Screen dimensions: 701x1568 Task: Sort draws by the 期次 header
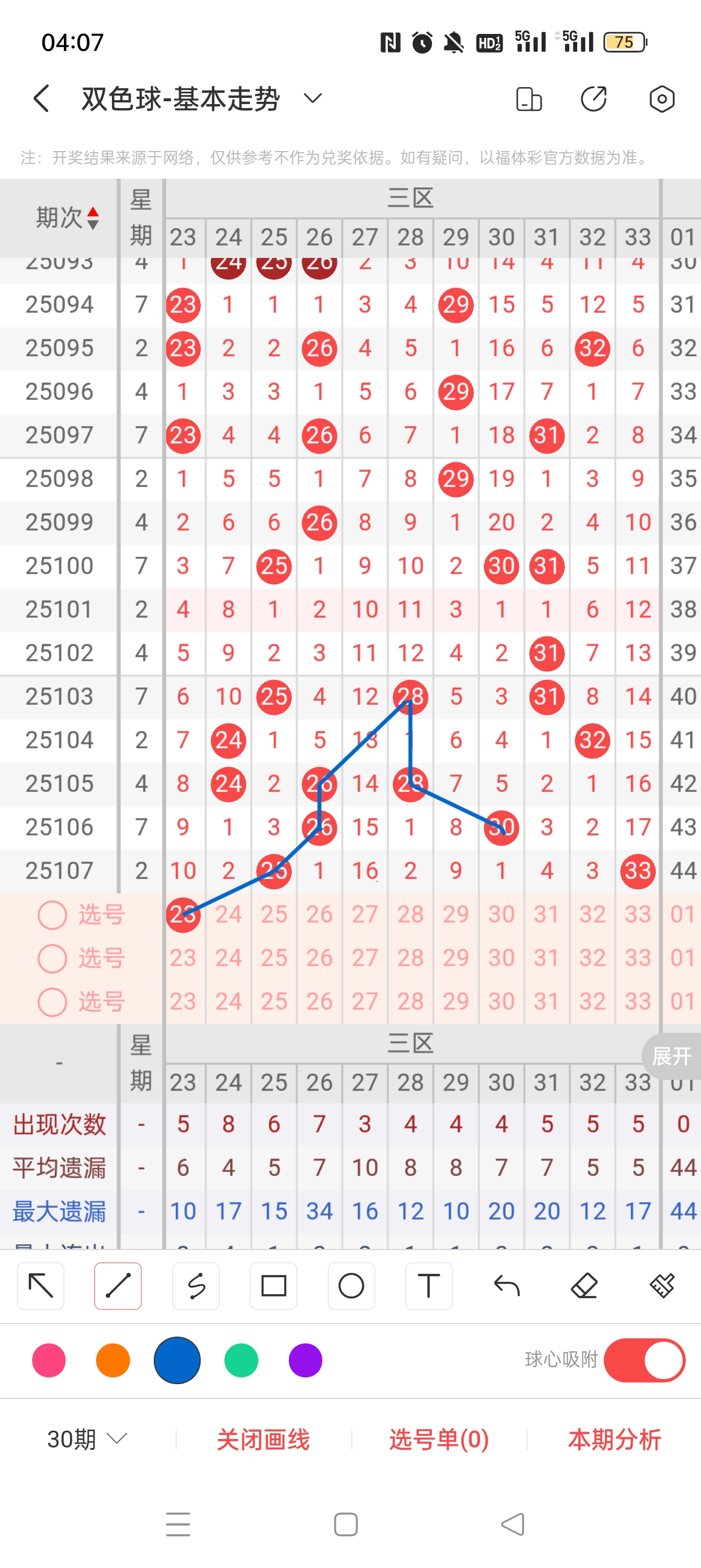[67, 217]
